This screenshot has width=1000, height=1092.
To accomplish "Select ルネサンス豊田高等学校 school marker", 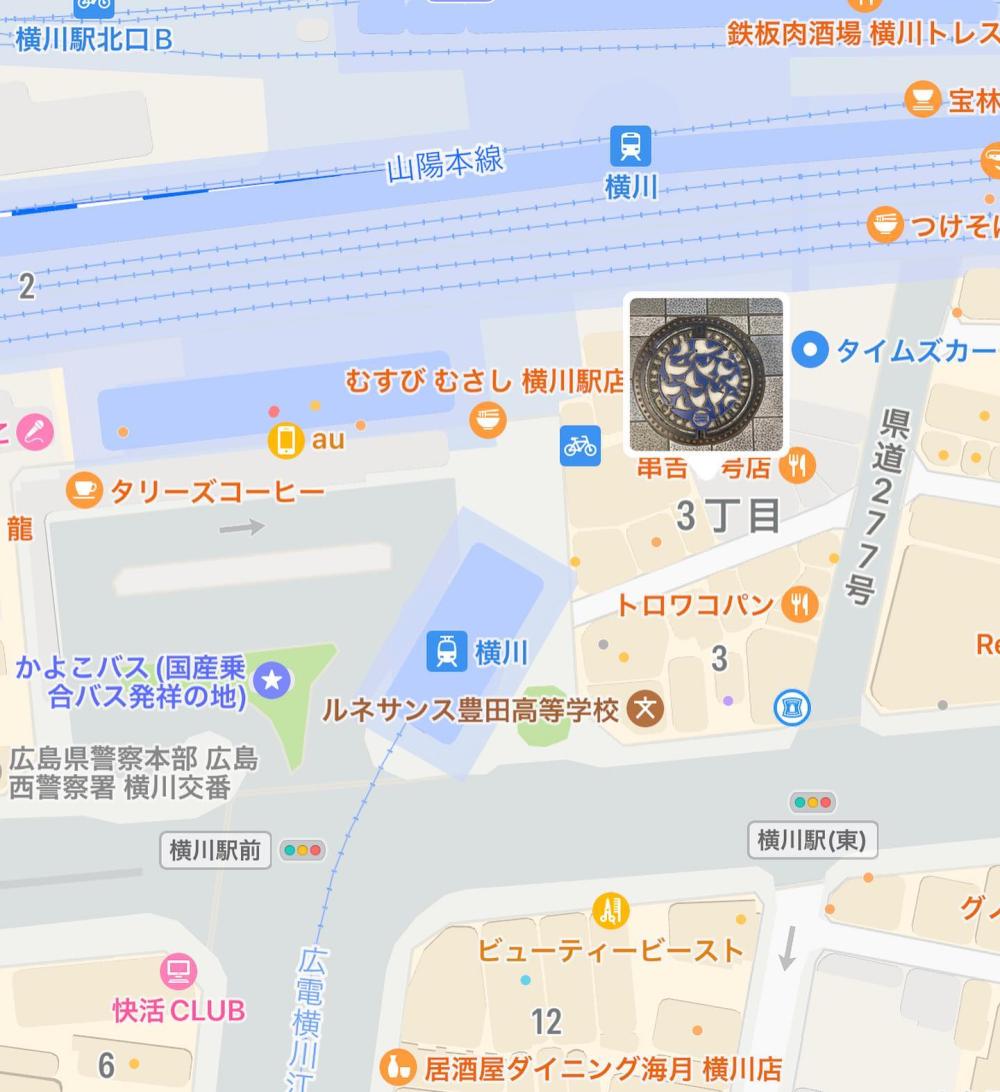I will 645,710.
